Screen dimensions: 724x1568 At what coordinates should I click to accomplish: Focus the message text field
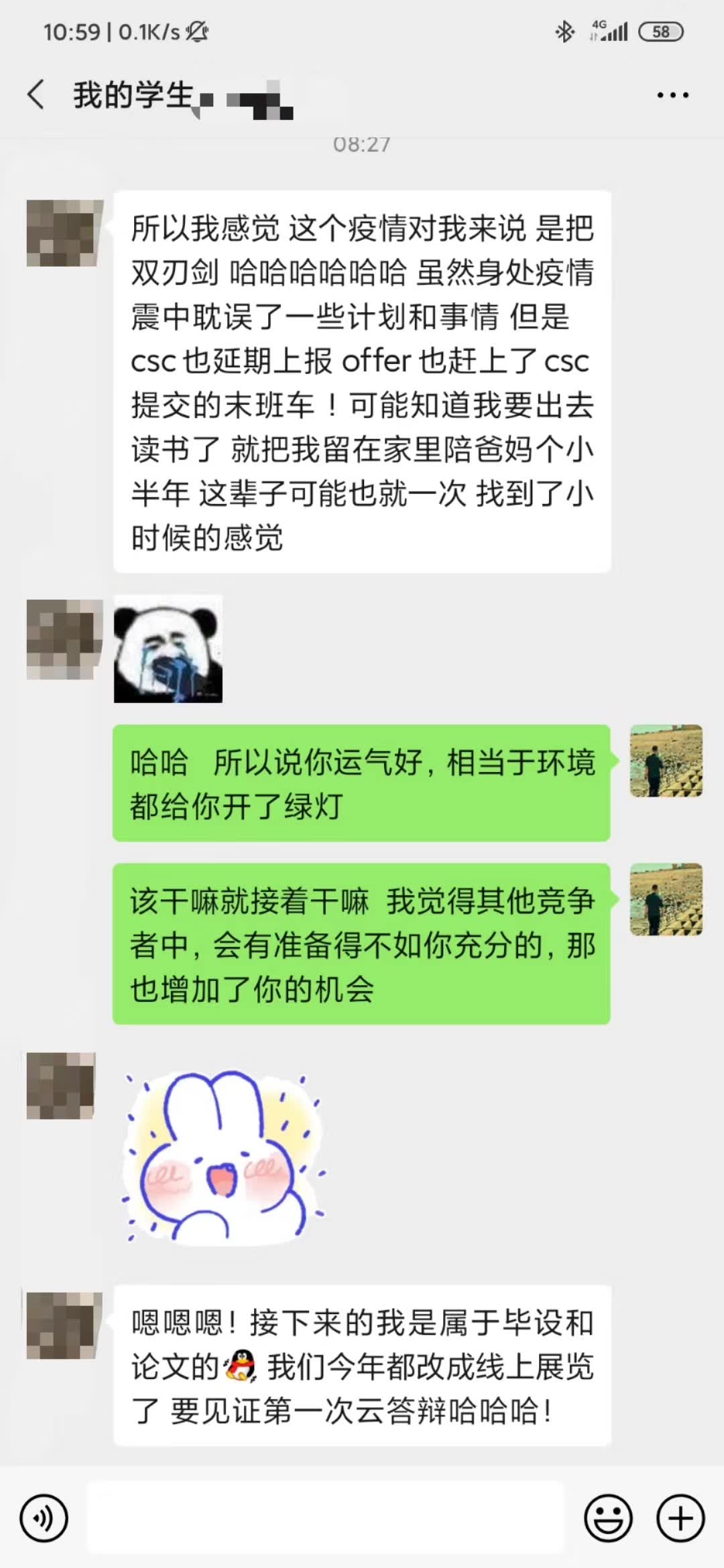326,1518
